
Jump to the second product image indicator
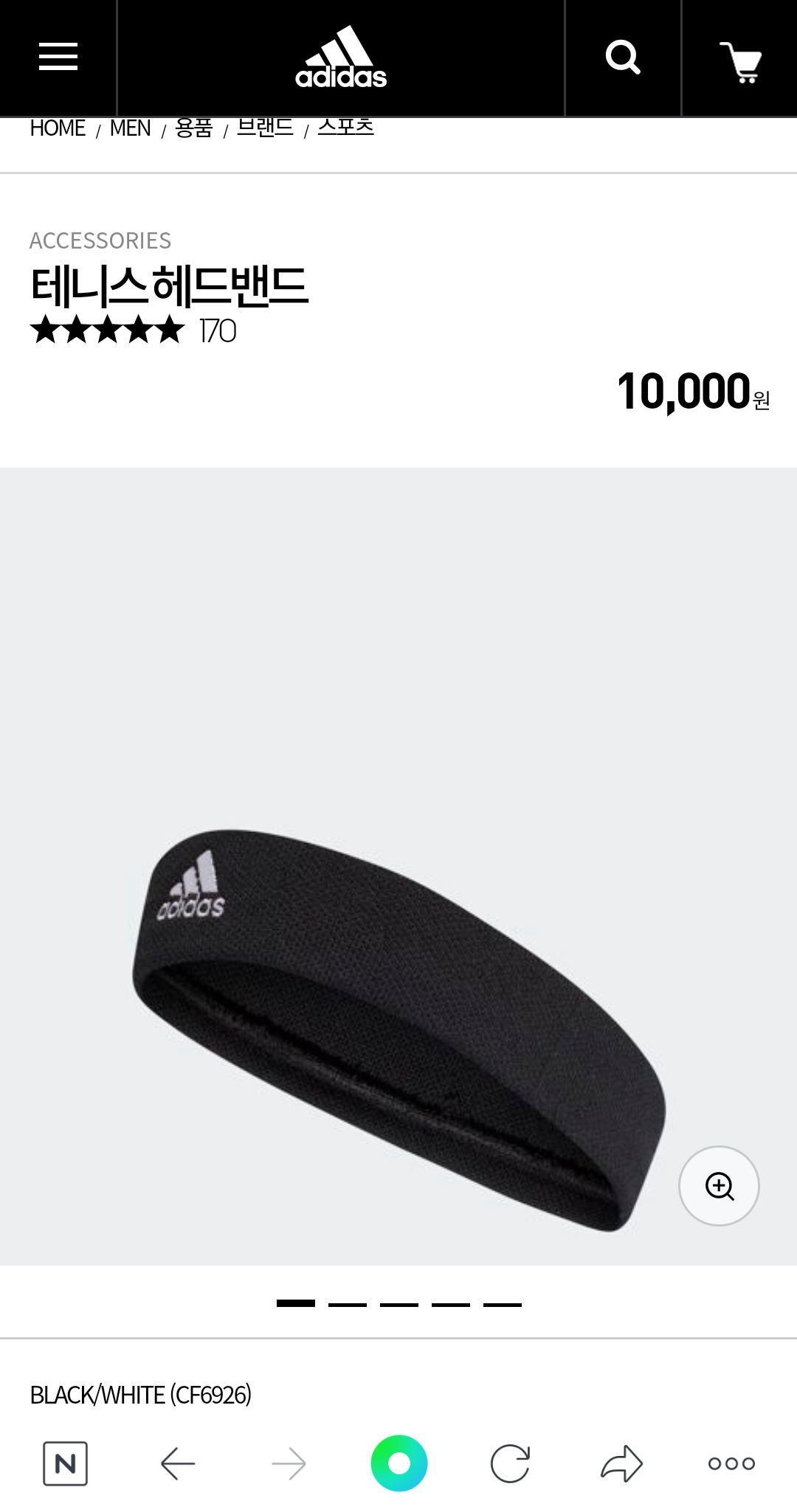point(348,1304)
